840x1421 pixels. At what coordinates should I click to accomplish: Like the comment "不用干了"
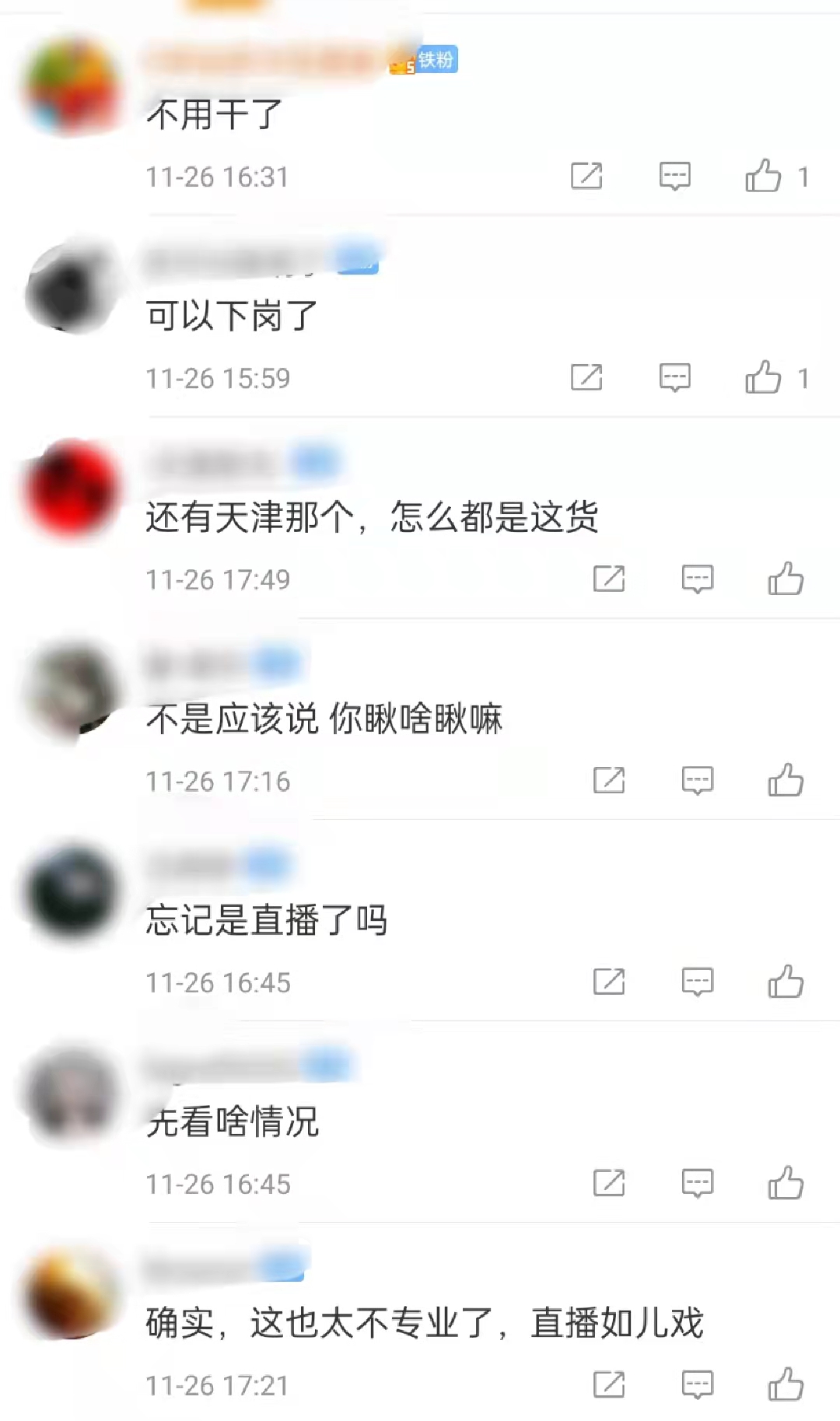coord(763,177)
